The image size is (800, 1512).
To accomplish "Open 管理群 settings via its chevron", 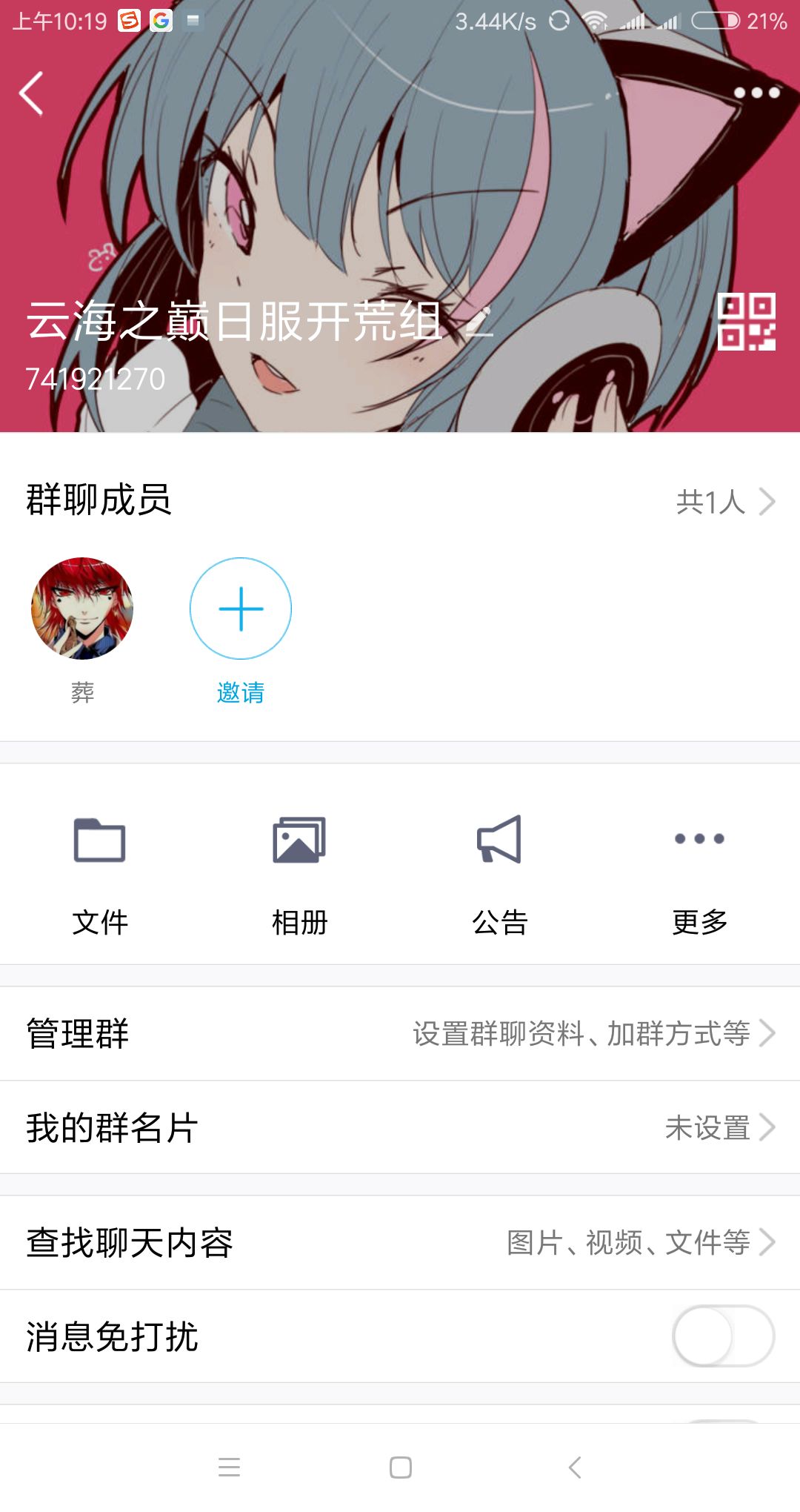I will point(770,1032).
